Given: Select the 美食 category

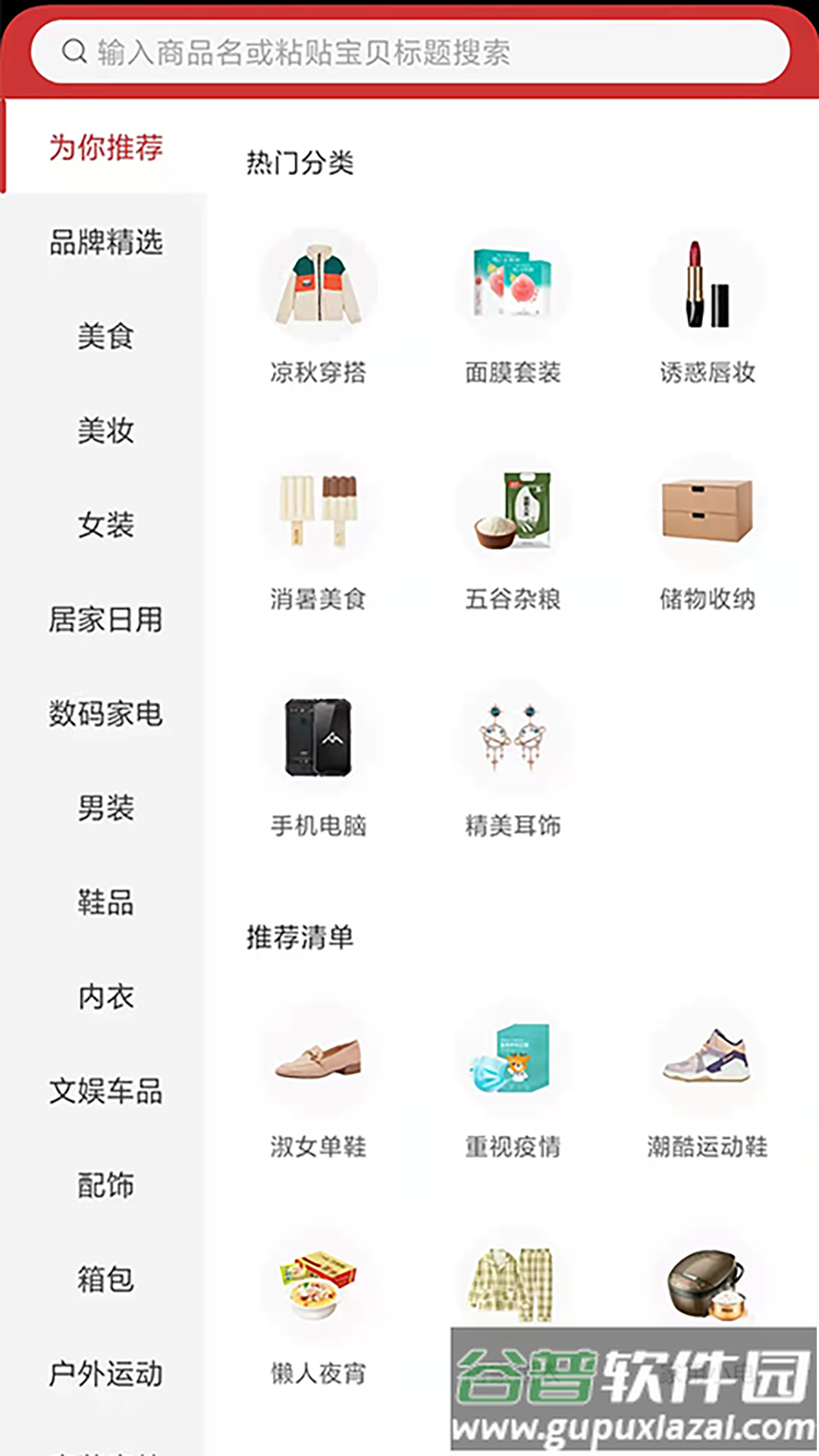Looking at the screenshot, I should pos(105,336).
